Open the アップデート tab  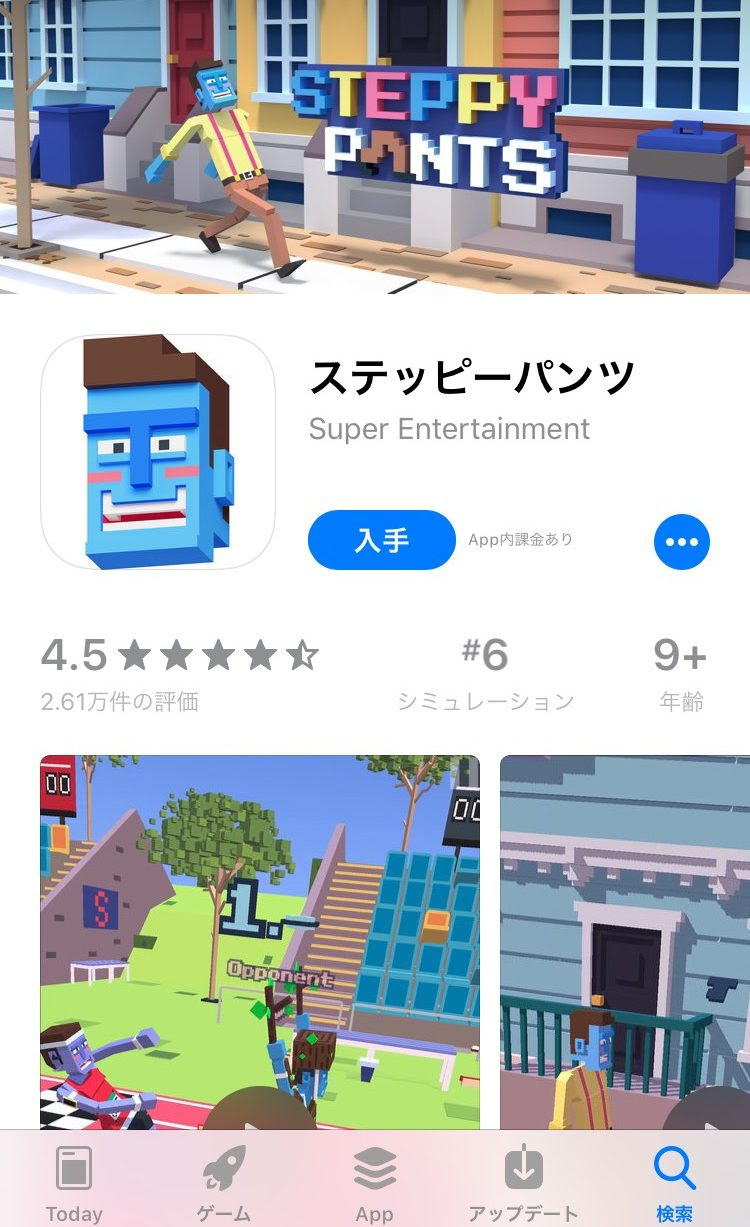[x=523, y=1184]
